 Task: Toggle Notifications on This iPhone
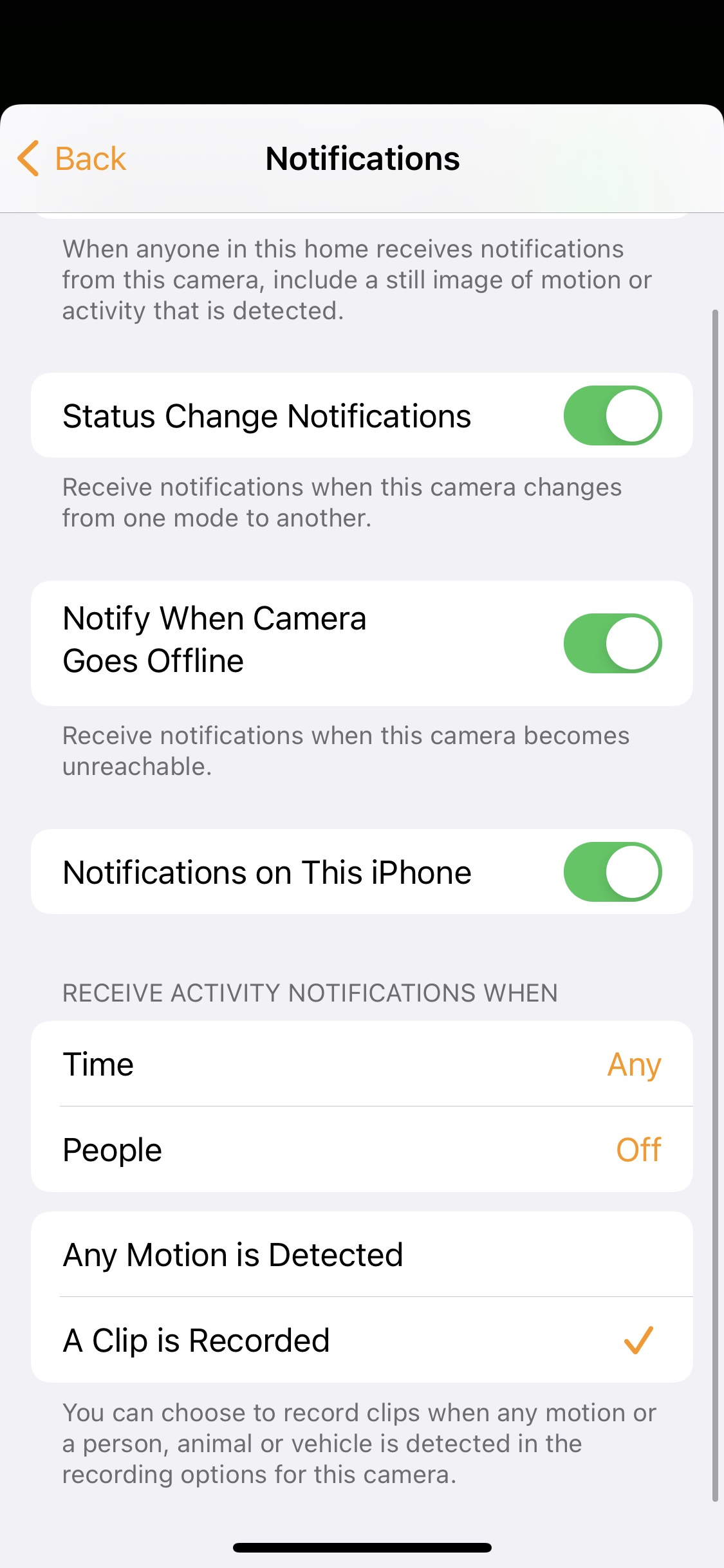612,872
